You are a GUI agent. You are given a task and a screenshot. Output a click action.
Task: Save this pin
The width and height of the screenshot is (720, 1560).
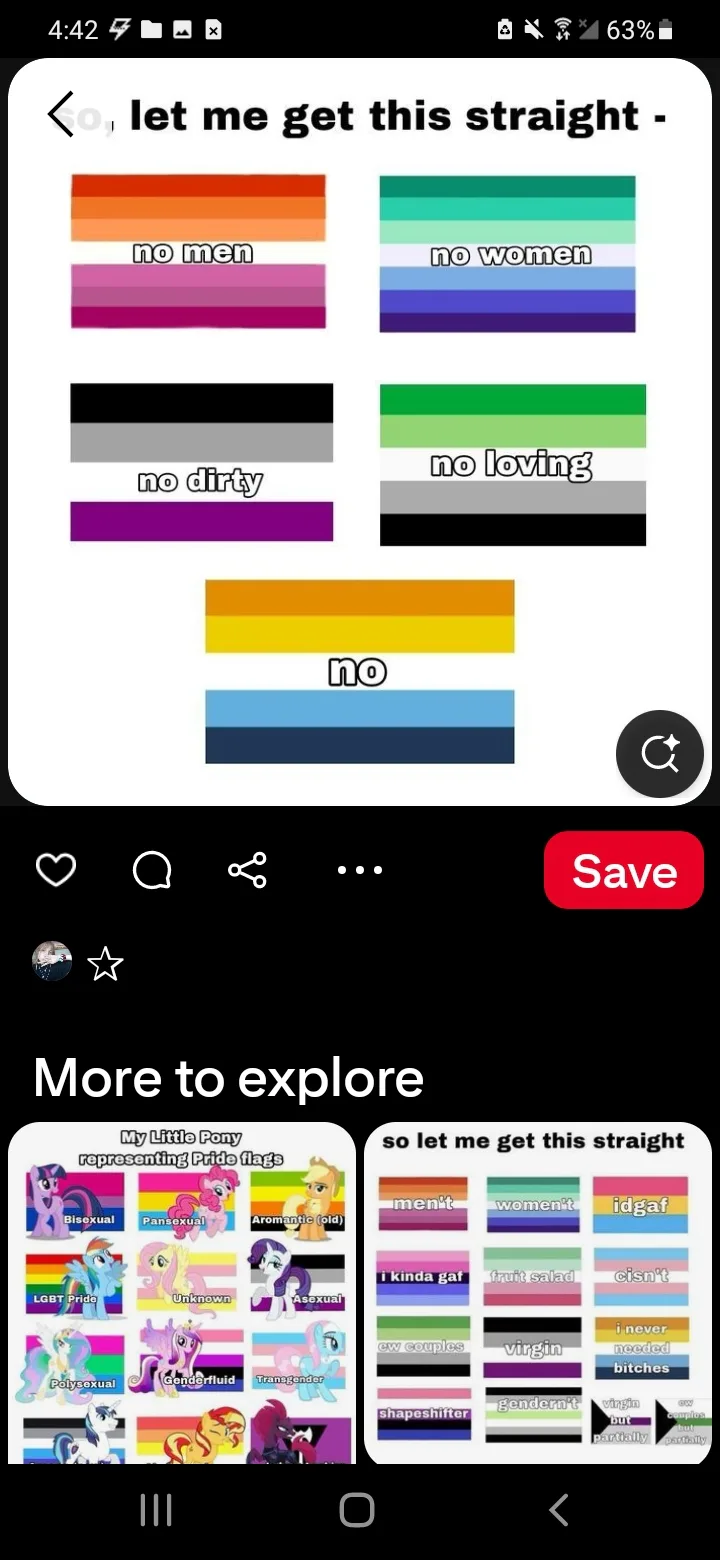624,870
